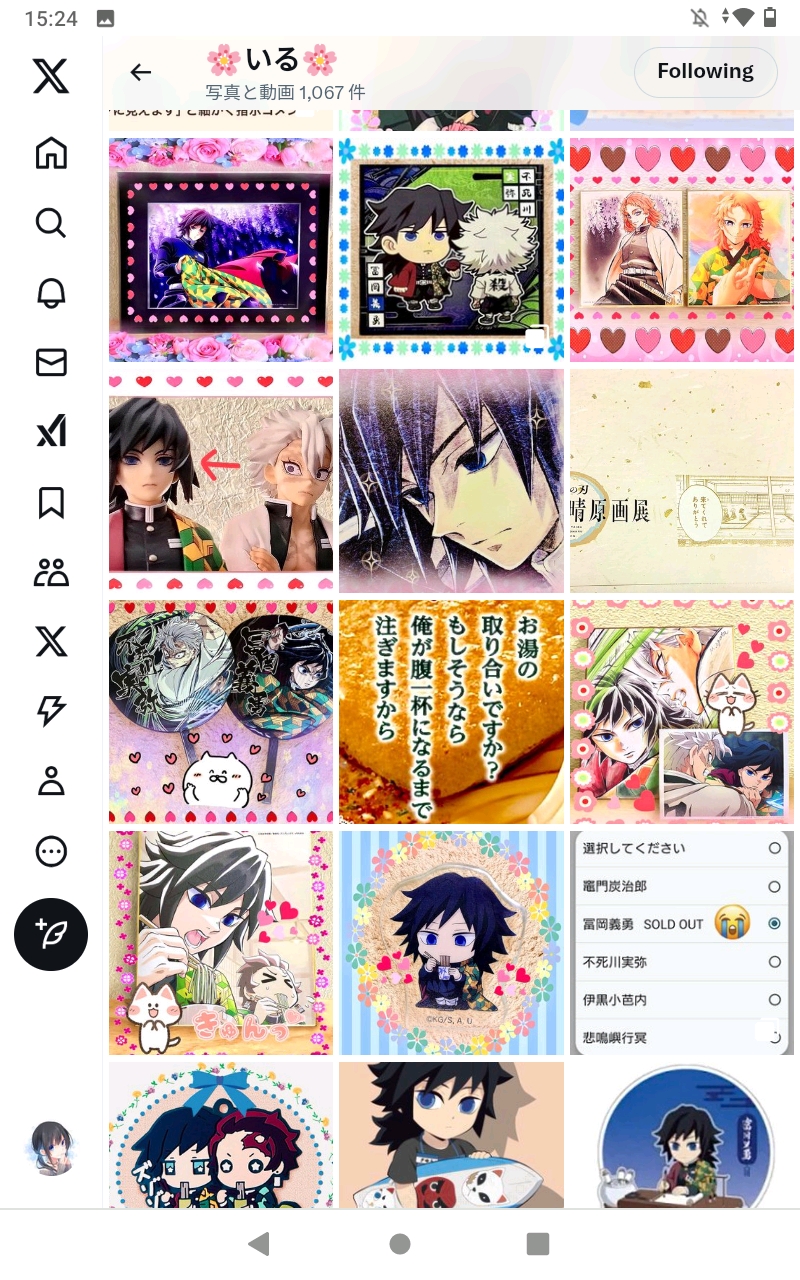Open the Home feed from the sidebar
Image resolution: width=800 pixels, height=1280 pixels.
pos(51,153)
